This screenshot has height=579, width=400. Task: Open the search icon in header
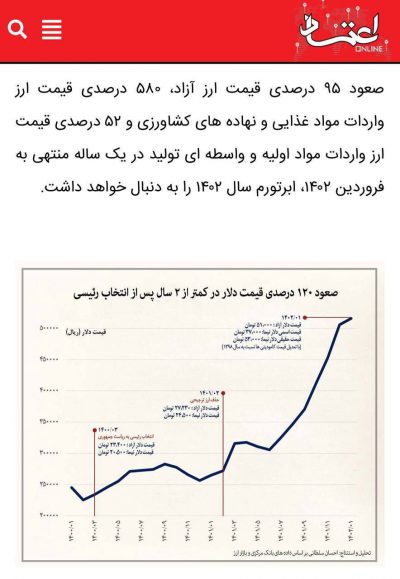point(17,30)
